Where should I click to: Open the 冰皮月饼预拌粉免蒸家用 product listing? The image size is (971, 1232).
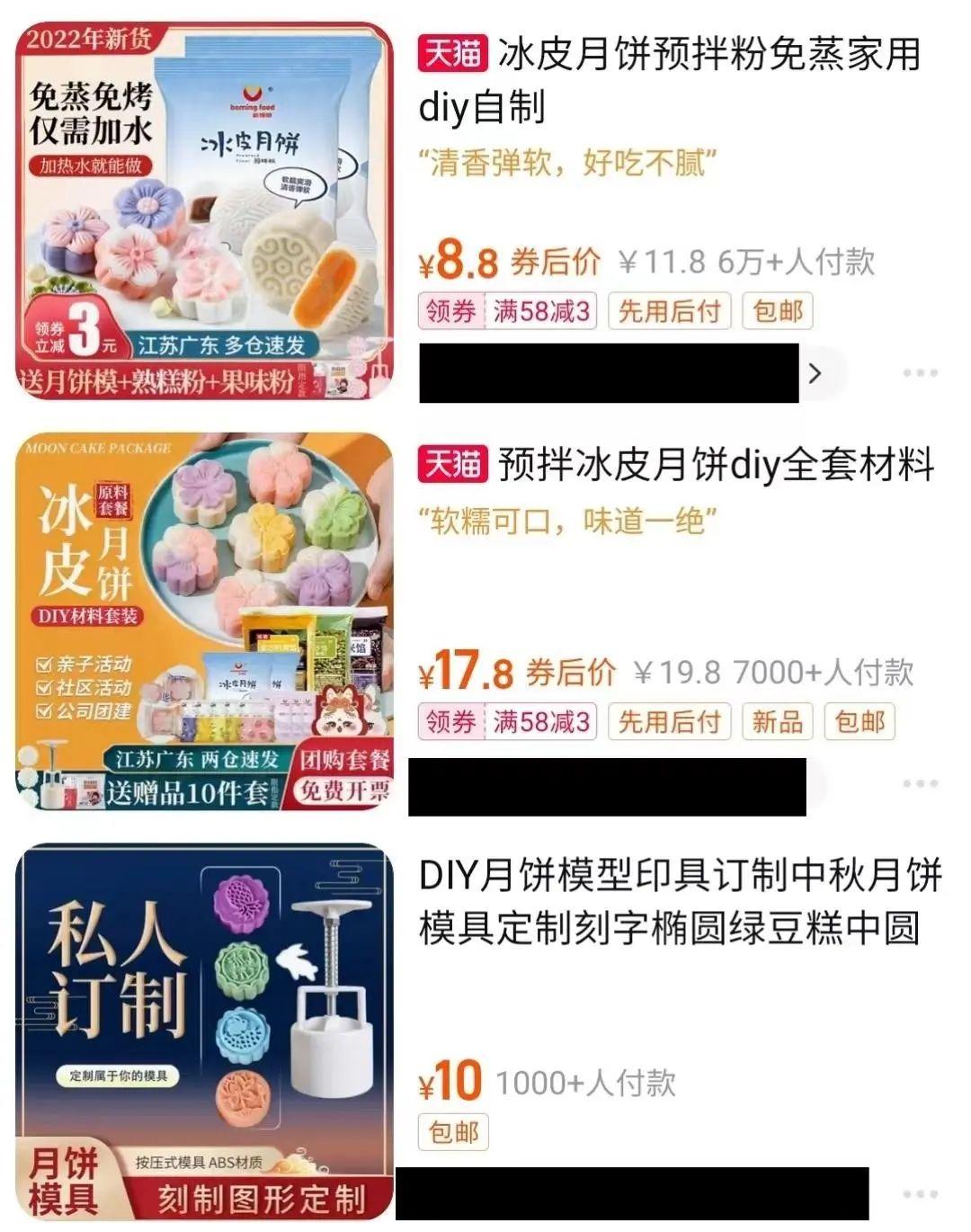(x=670, y=79)
